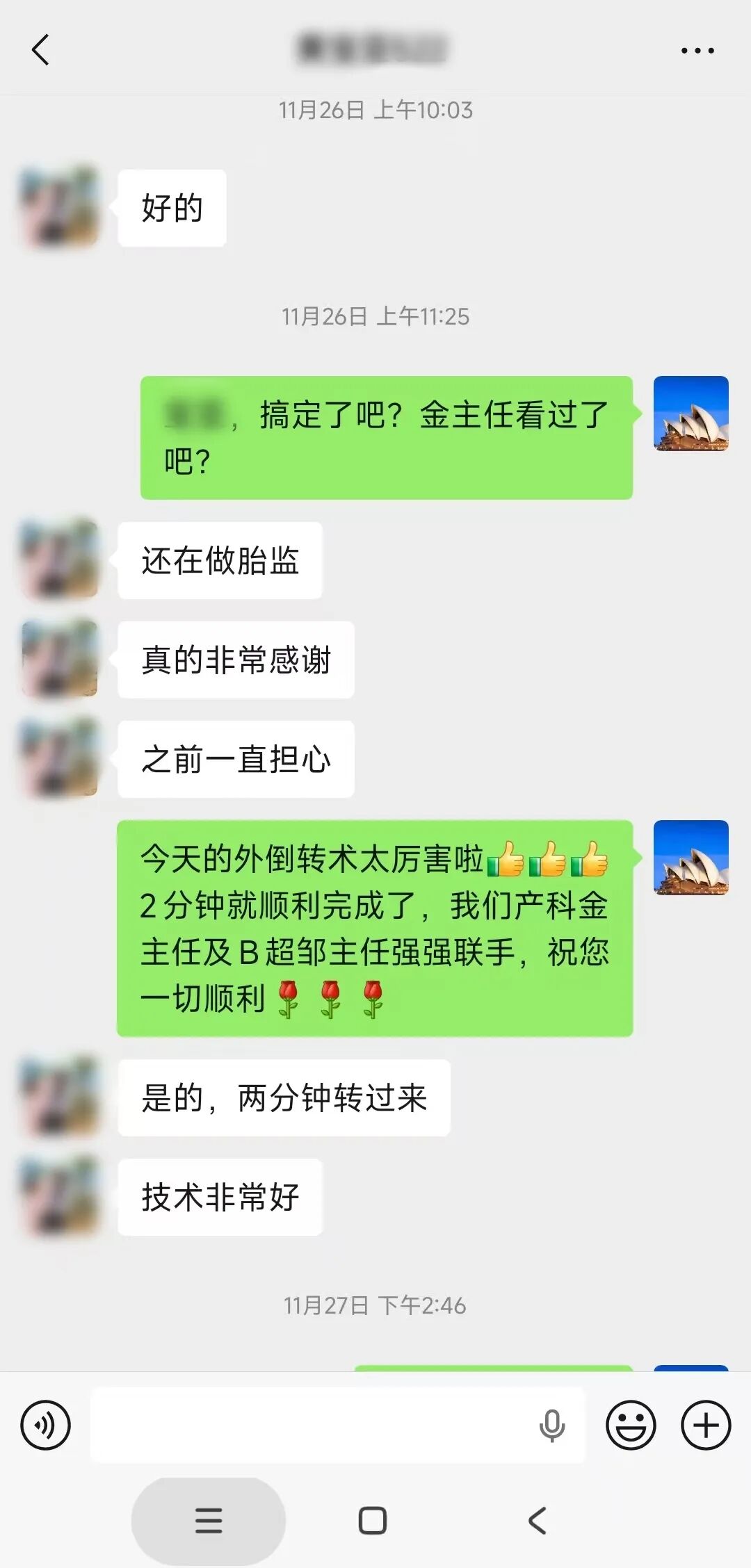Viewport: 751px width, 1568px height.
Task: Go back to the chat list
Action: click(x=40, y=50)
